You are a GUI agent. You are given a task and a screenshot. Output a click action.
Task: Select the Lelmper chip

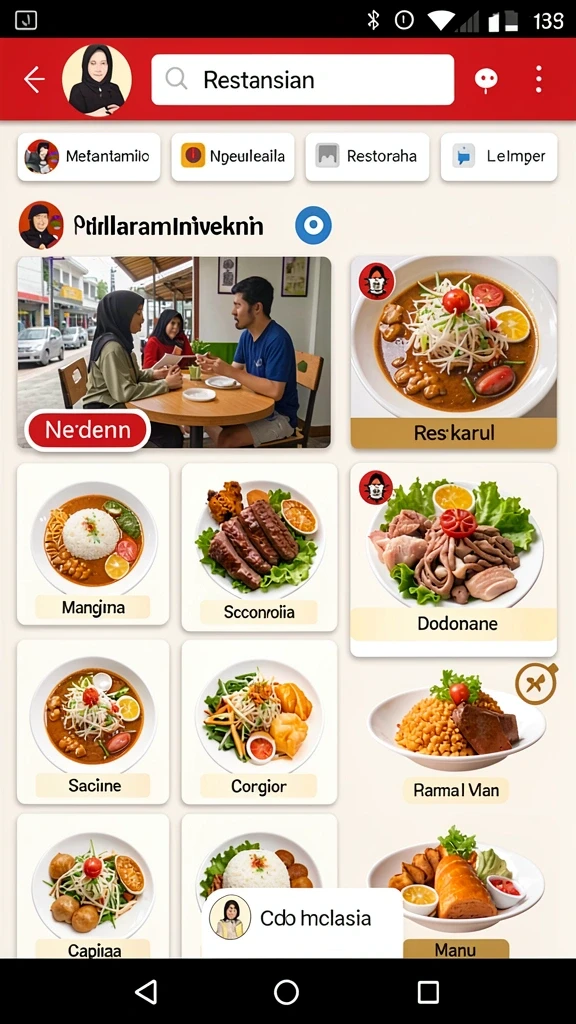499,157
